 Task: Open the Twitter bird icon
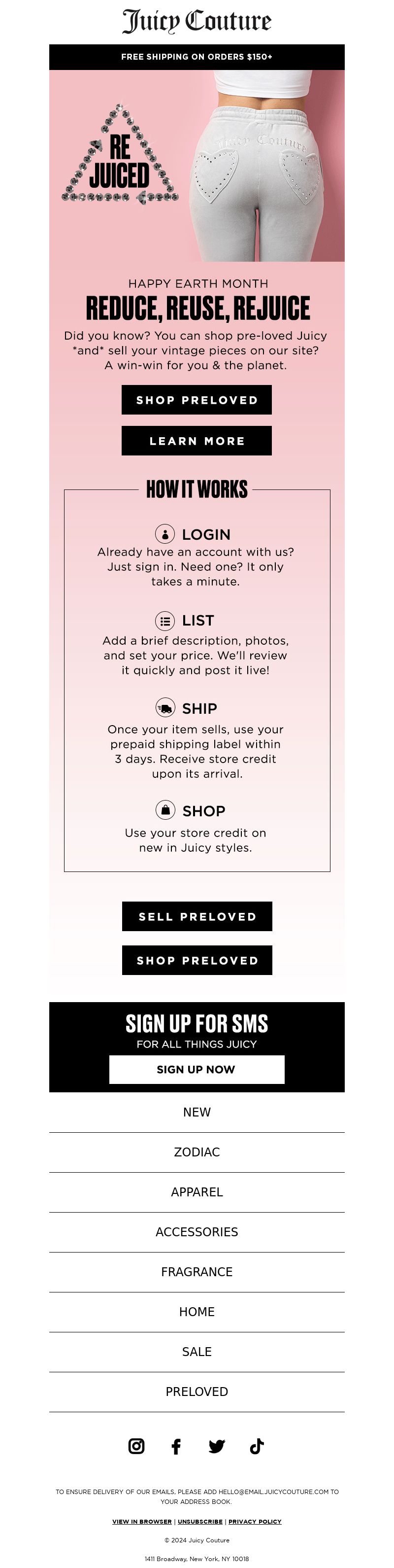(217, 1446)
